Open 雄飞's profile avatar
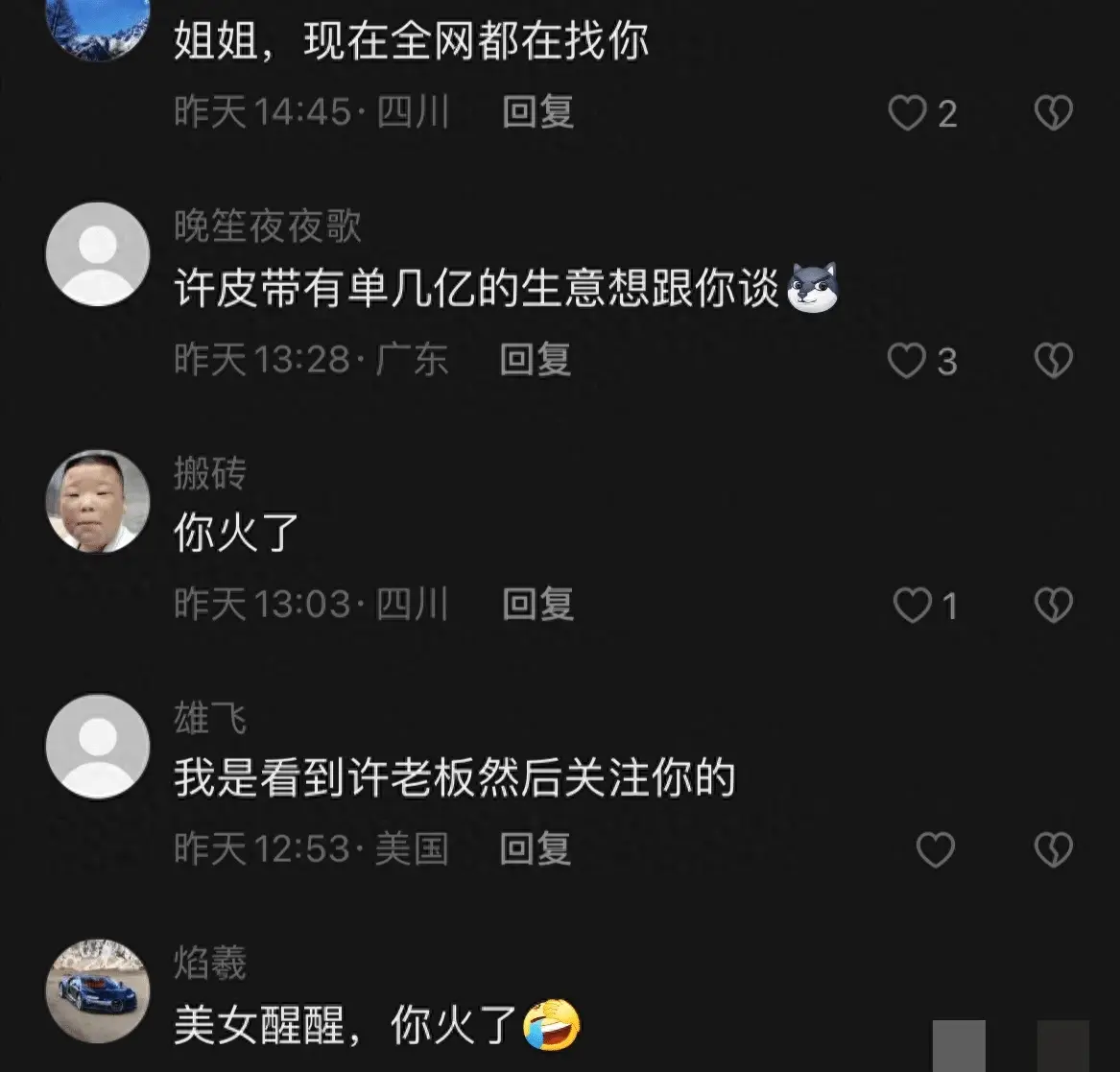Image resolution: width=1120 pixels, height=1072 pixels. [x=98, y=747]
